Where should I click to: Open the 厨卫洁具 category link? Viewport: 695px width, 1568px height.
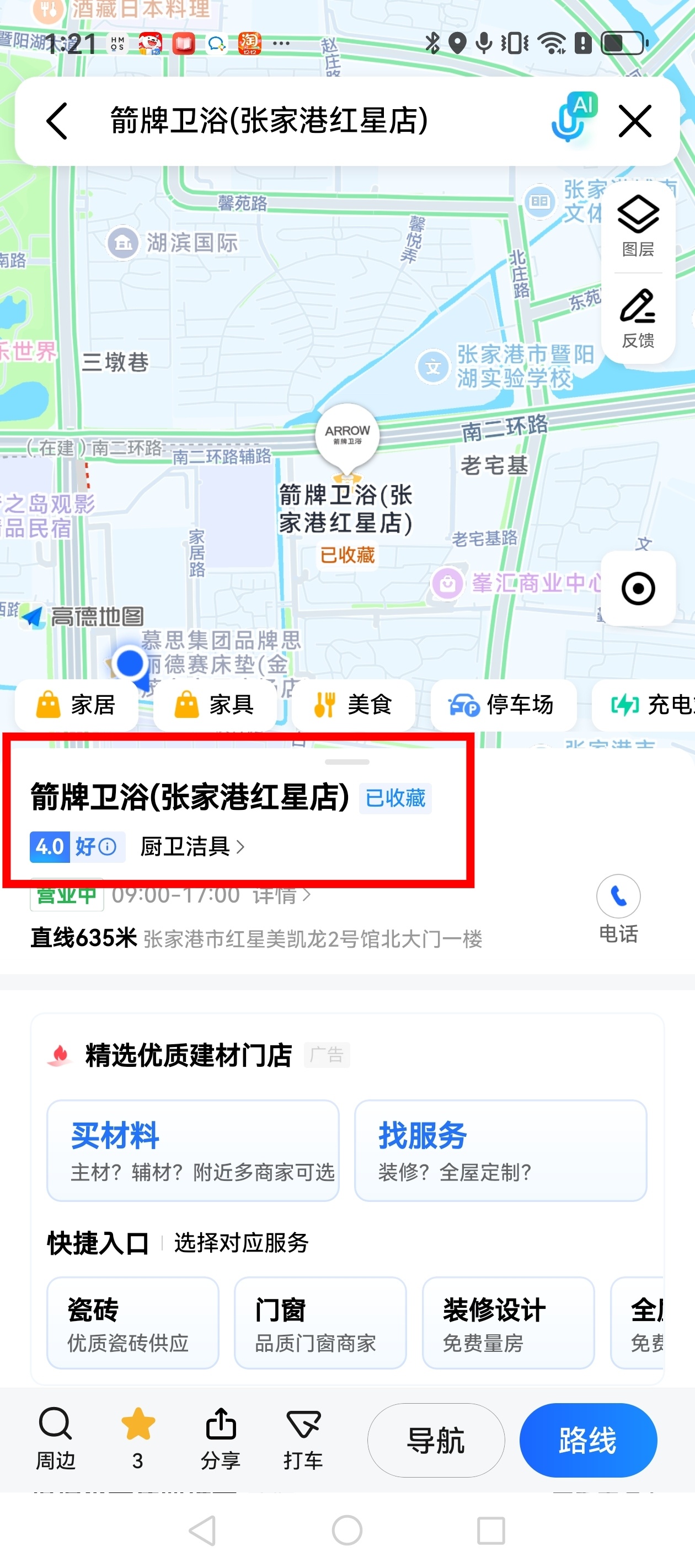tap(192, 846)
